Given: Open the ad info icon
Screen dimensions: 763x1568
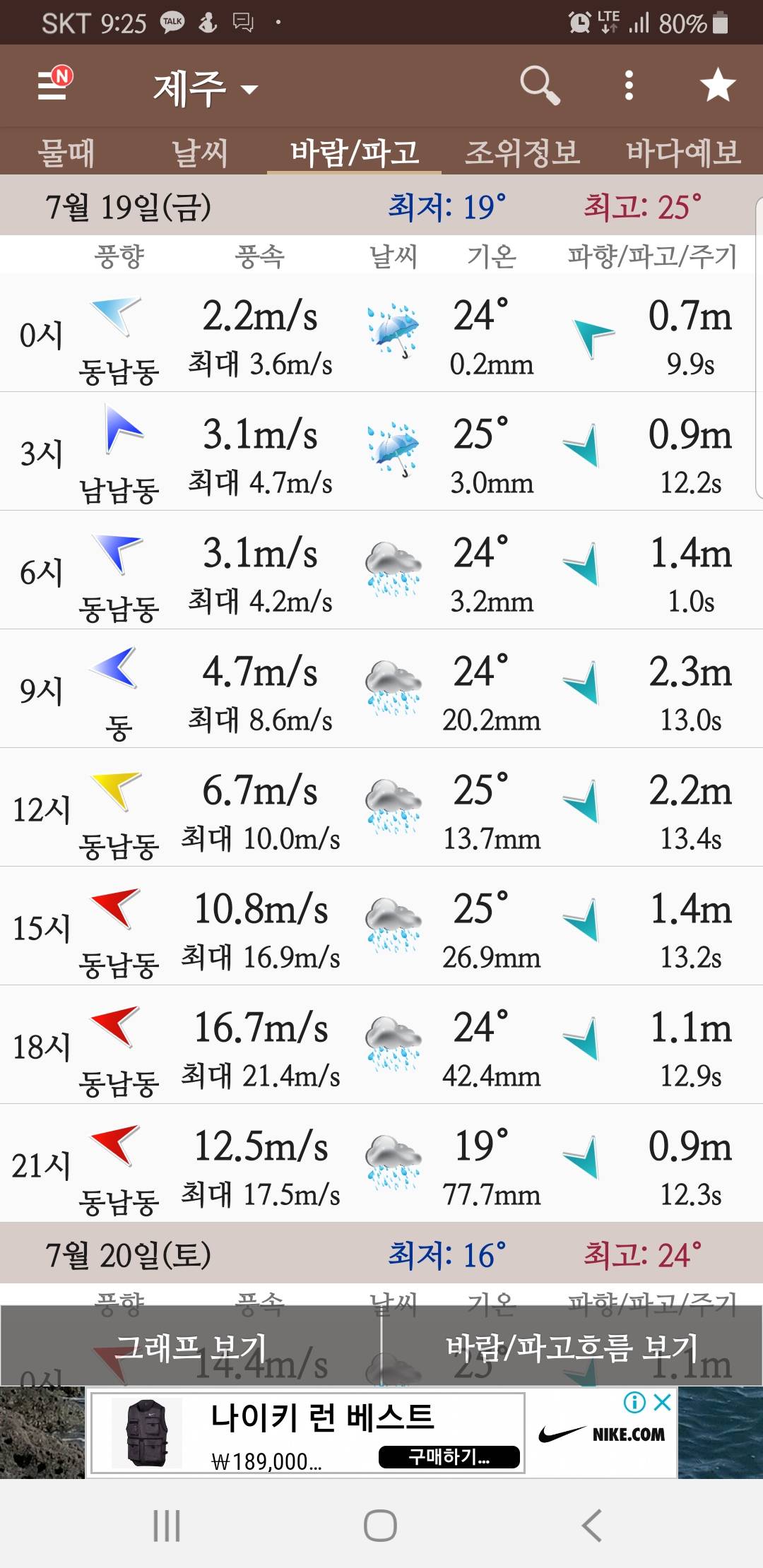Looking at the screenshot, I should click(x=634, y=1402).
